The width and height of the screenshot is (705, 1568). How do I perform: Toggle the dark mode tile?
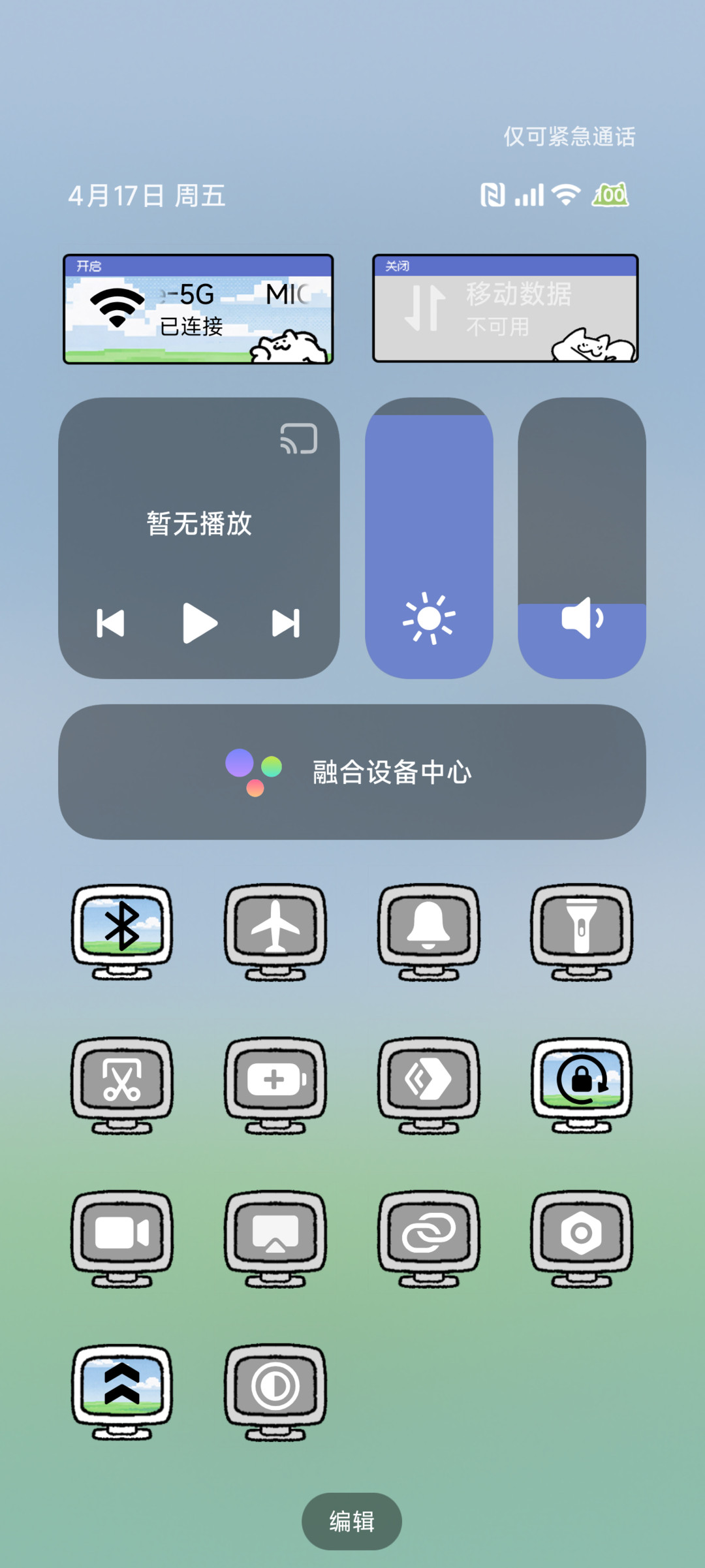pyautogui.click(x=275, y=1392)
